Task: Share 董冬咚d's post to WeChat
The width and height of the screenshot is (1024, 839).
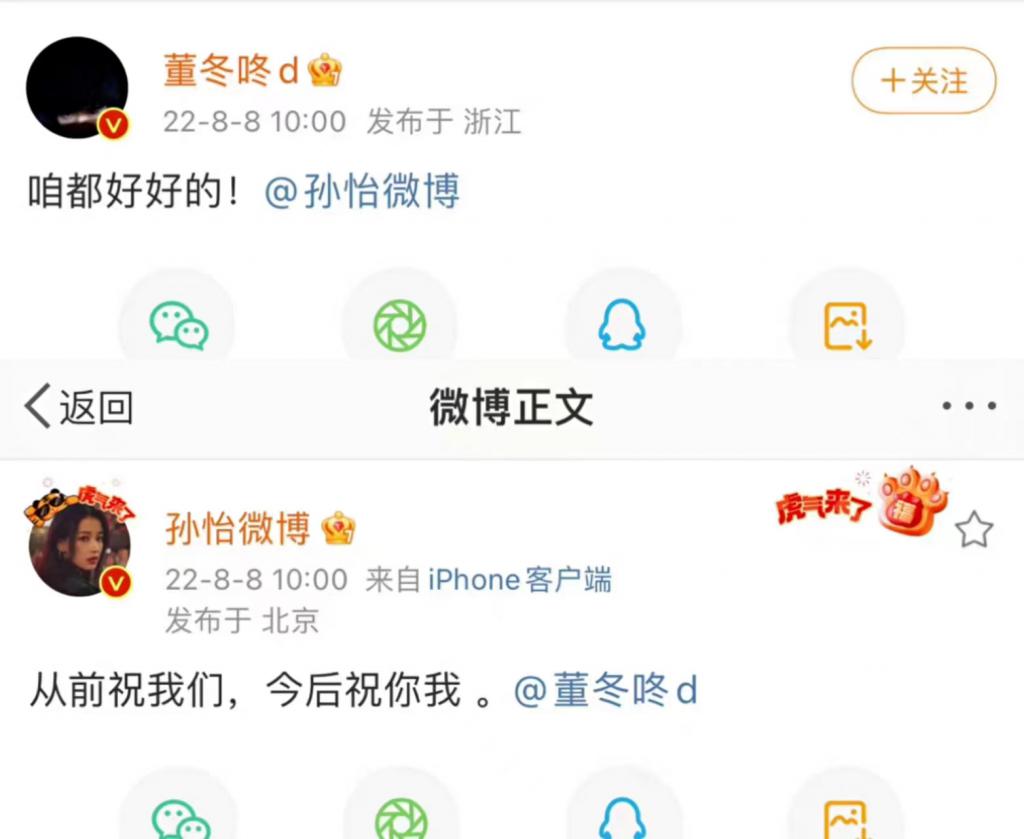Action: tap(178, 325)
